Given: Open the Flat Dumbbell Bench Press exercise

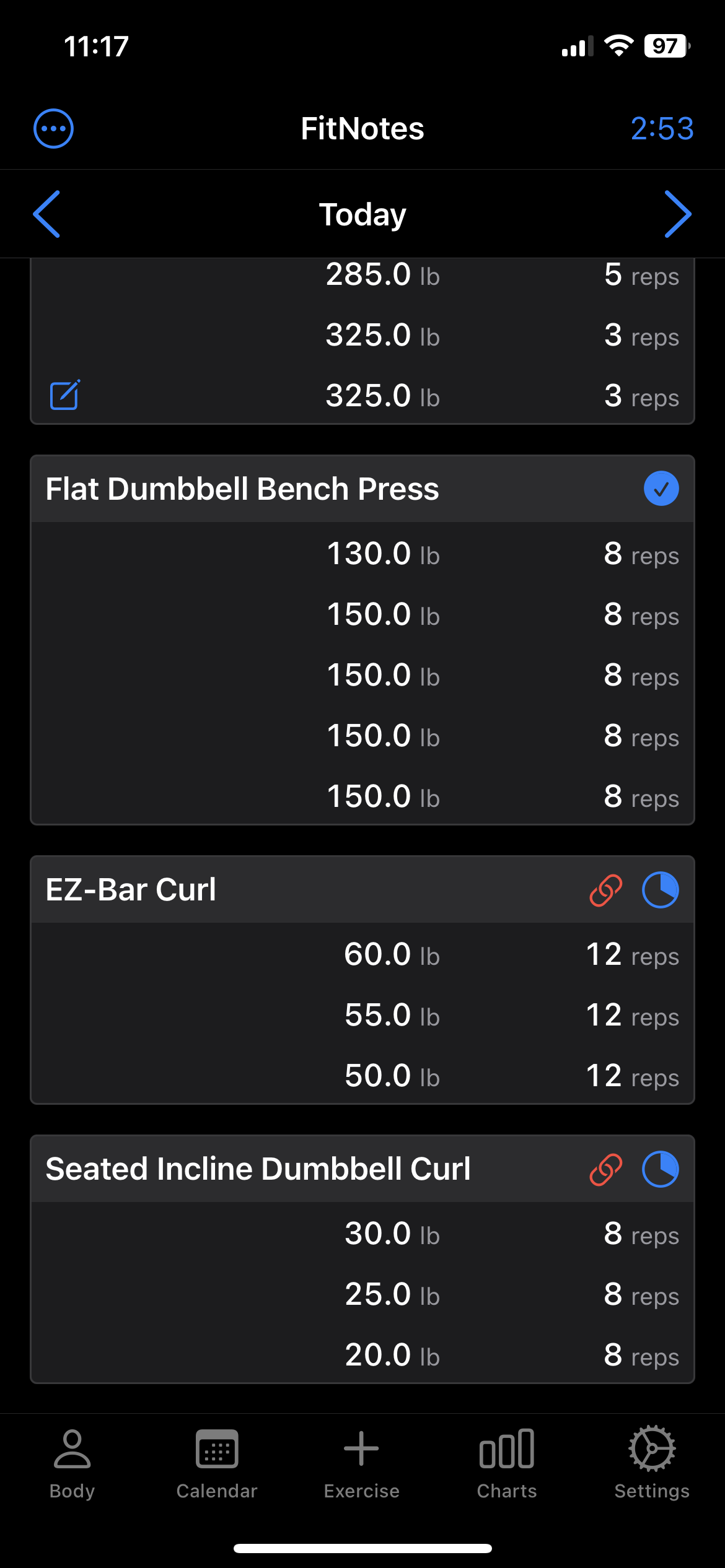Looking at the screenshot, I should coord(242,489).
